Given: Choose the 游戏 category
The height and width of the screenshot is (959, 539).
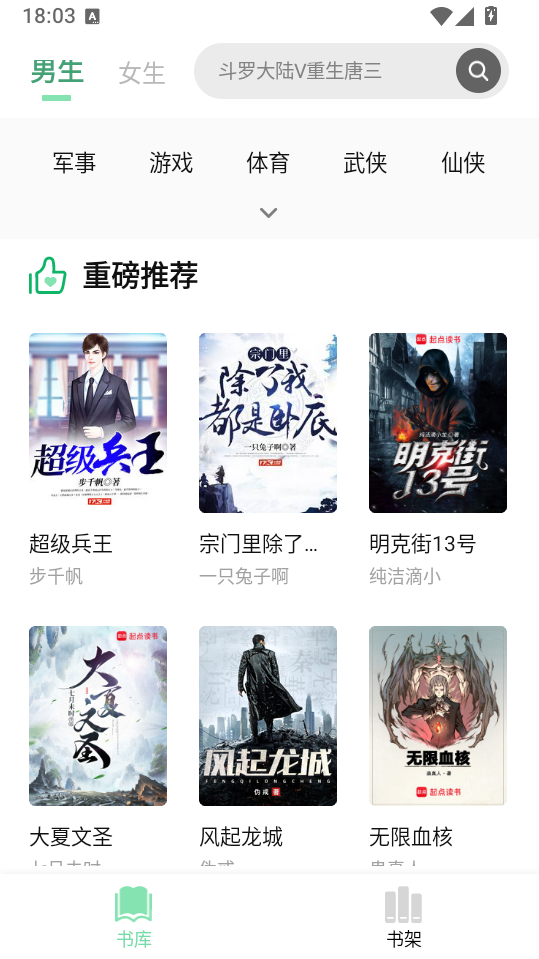Looking at the screenshot, I should [171, 163].
